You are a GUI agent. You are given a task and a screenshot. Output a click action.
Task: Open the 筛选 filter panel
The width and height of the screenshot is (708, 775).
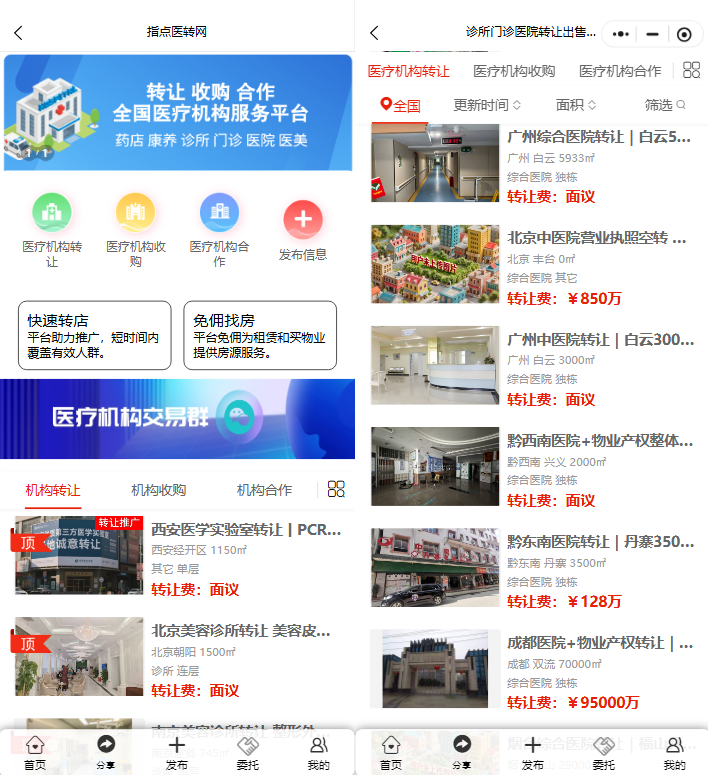click(665, 105)
